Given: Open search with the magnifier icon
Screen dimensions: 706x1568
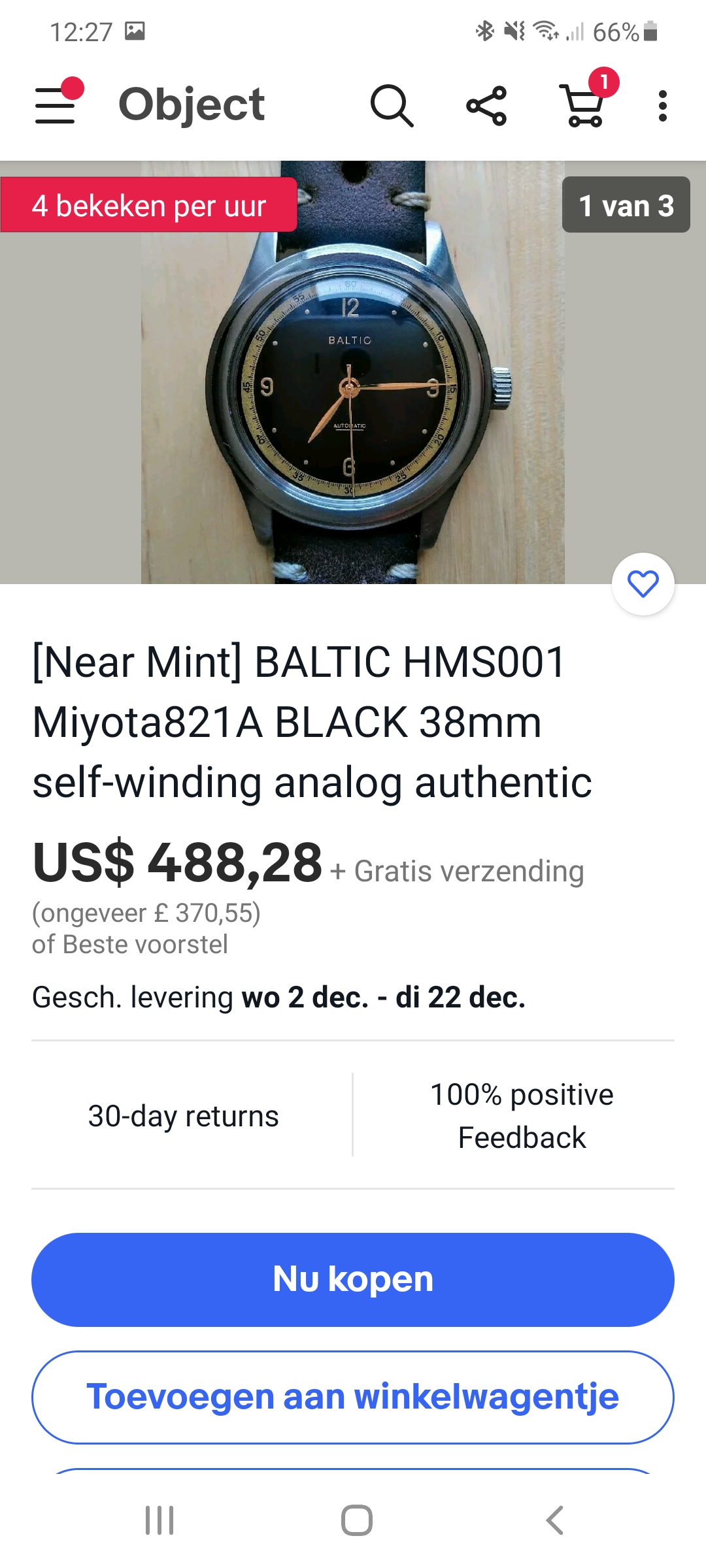Looking at the screenshot, I should pos(392,105).
